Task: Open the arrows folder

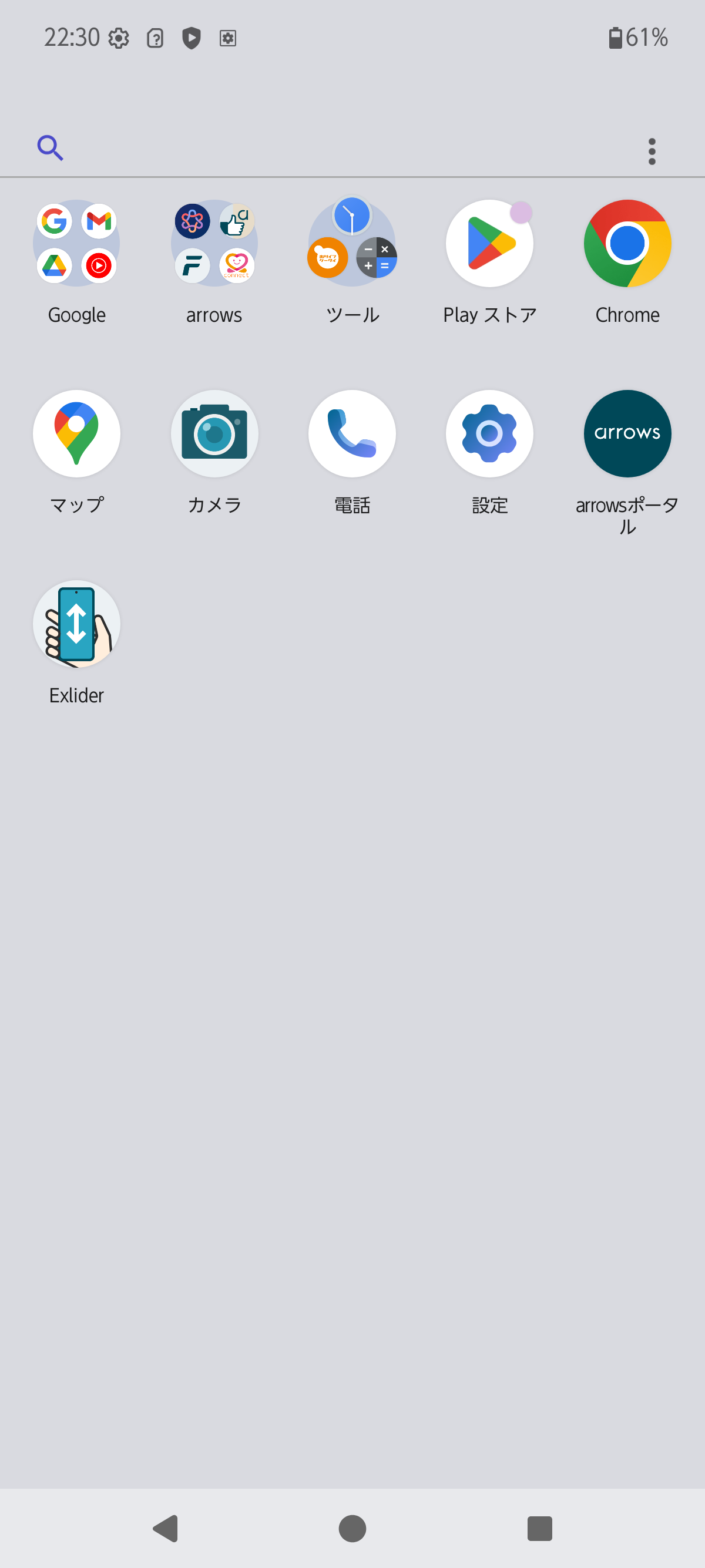Action: pos(214,244)
